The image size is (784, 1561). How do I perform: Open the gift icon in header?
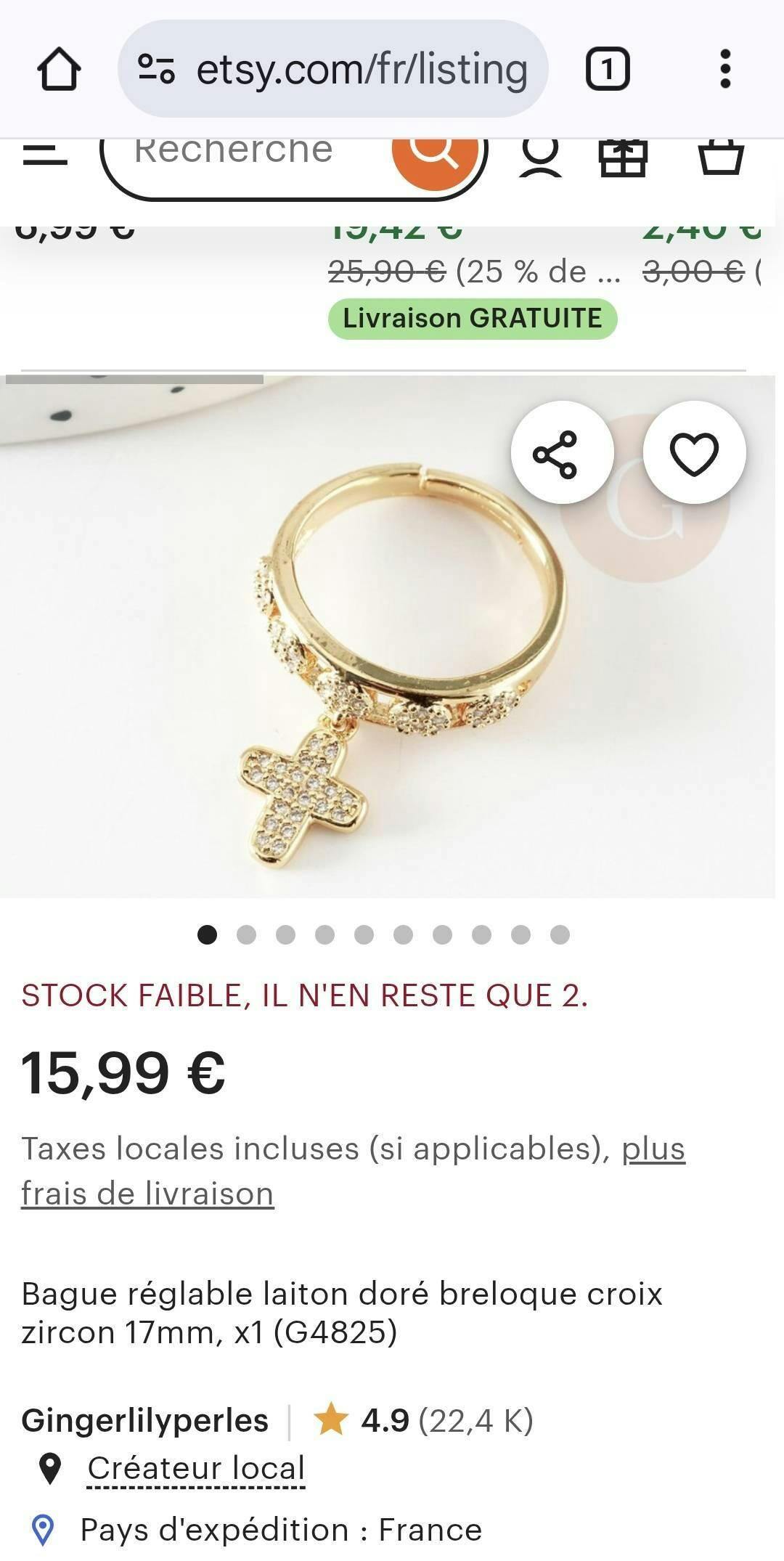623,155
